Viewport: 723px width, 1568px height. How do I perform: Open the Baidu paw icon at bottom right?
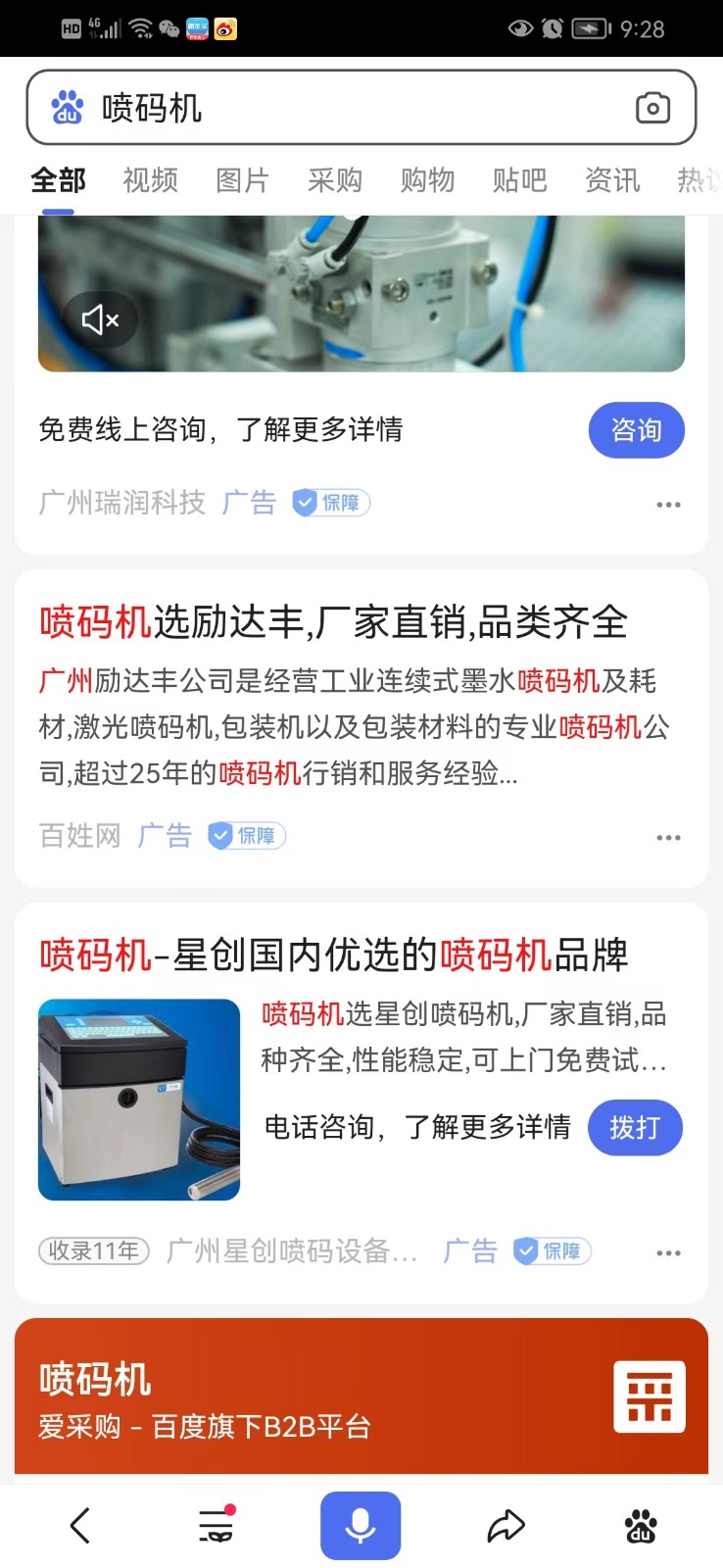point(642,1525)
